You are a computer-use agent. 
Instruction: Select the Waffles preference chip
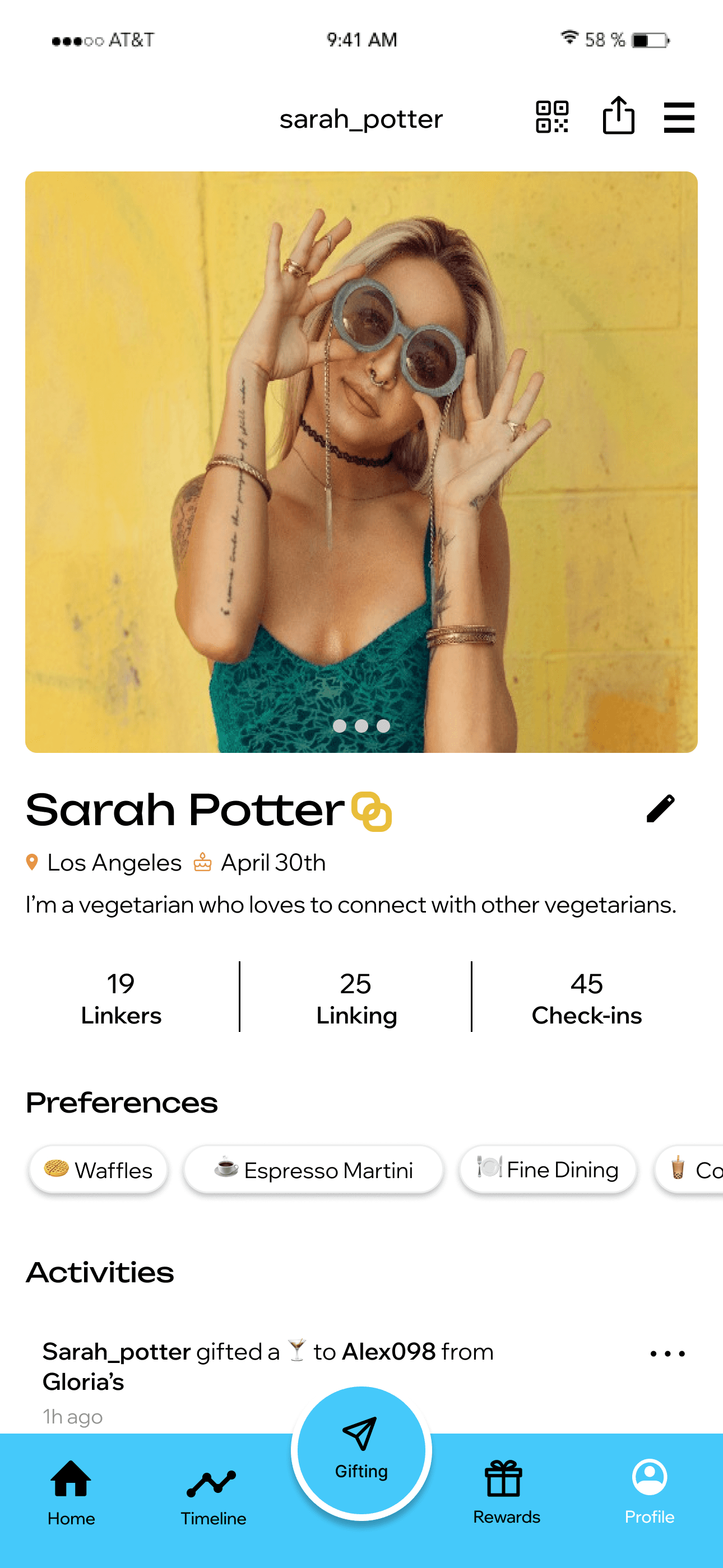click(99, 1169)
